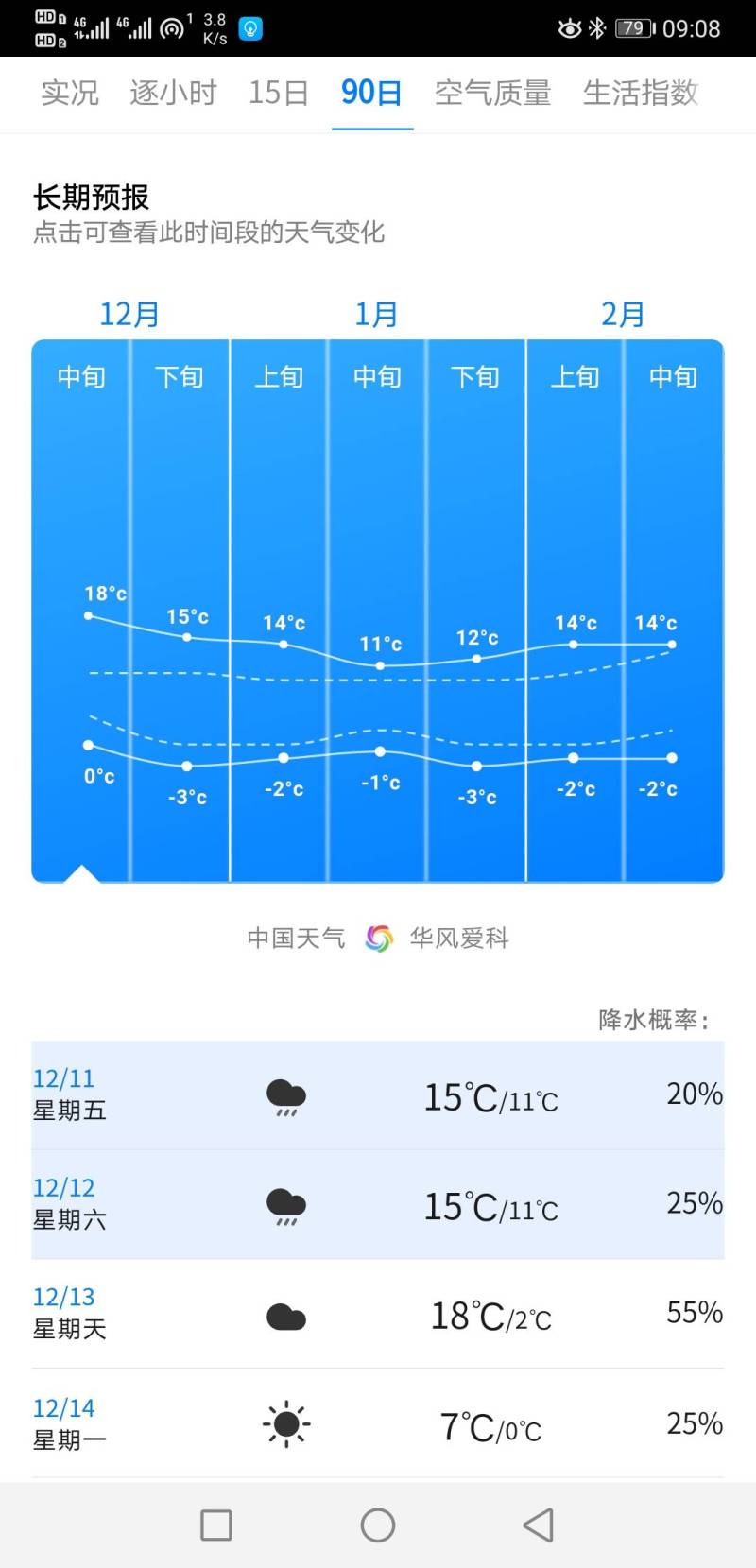Select the 90日 tab
This screenshot has height=1568, width=756.
371,93
